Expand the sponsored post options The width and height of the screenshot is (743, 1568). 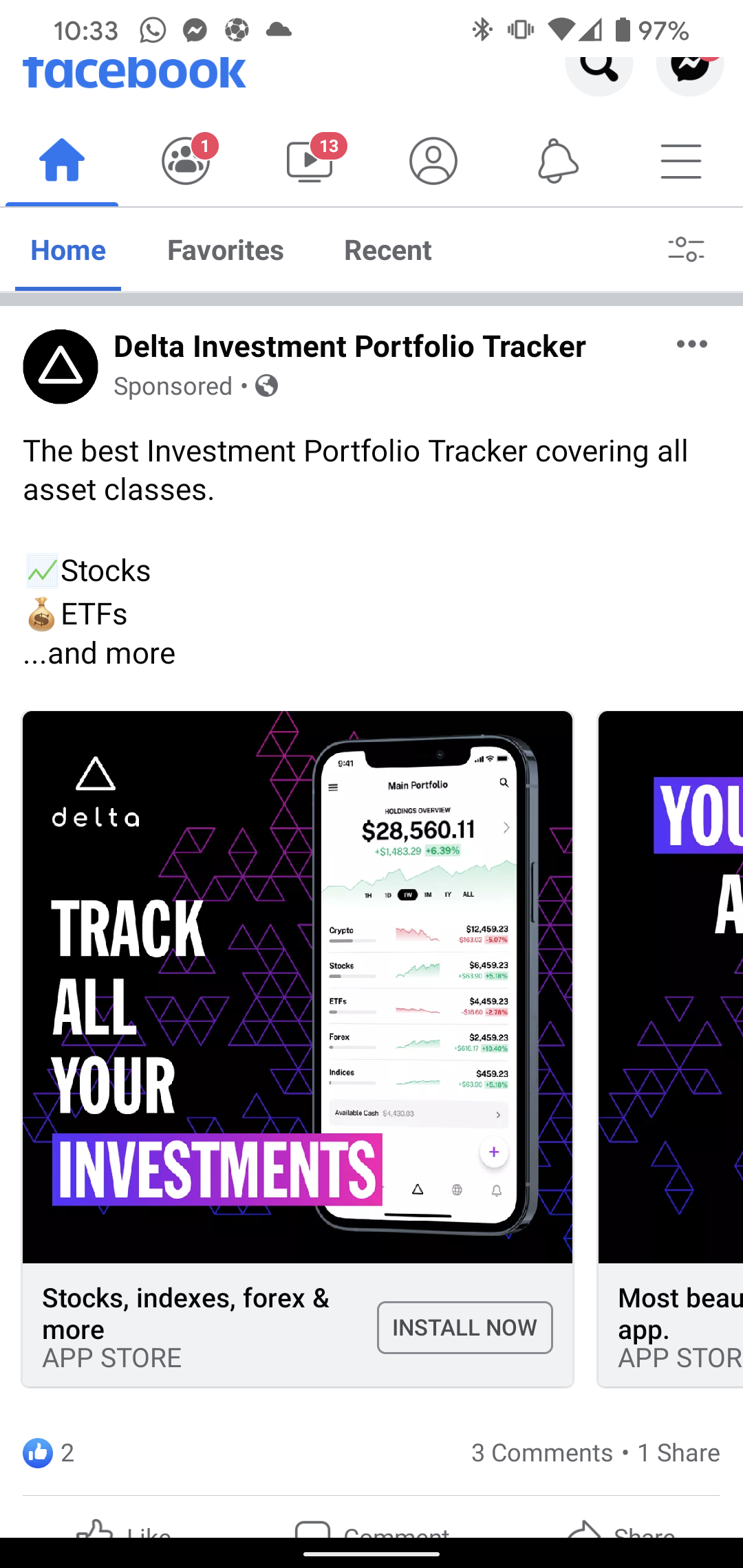[692, 344]
